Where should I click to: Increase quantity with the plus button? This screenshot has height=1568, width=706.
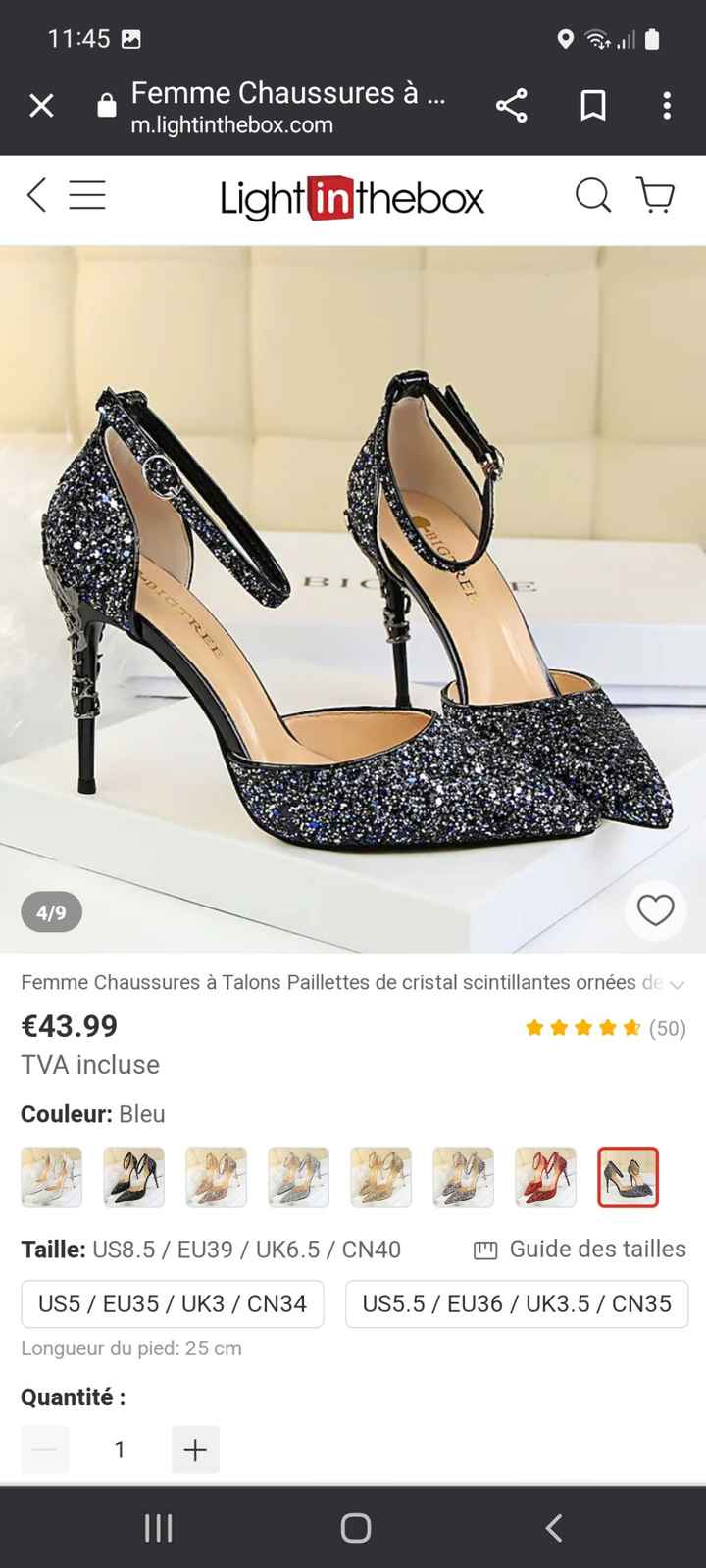(x=195, y=1449)
